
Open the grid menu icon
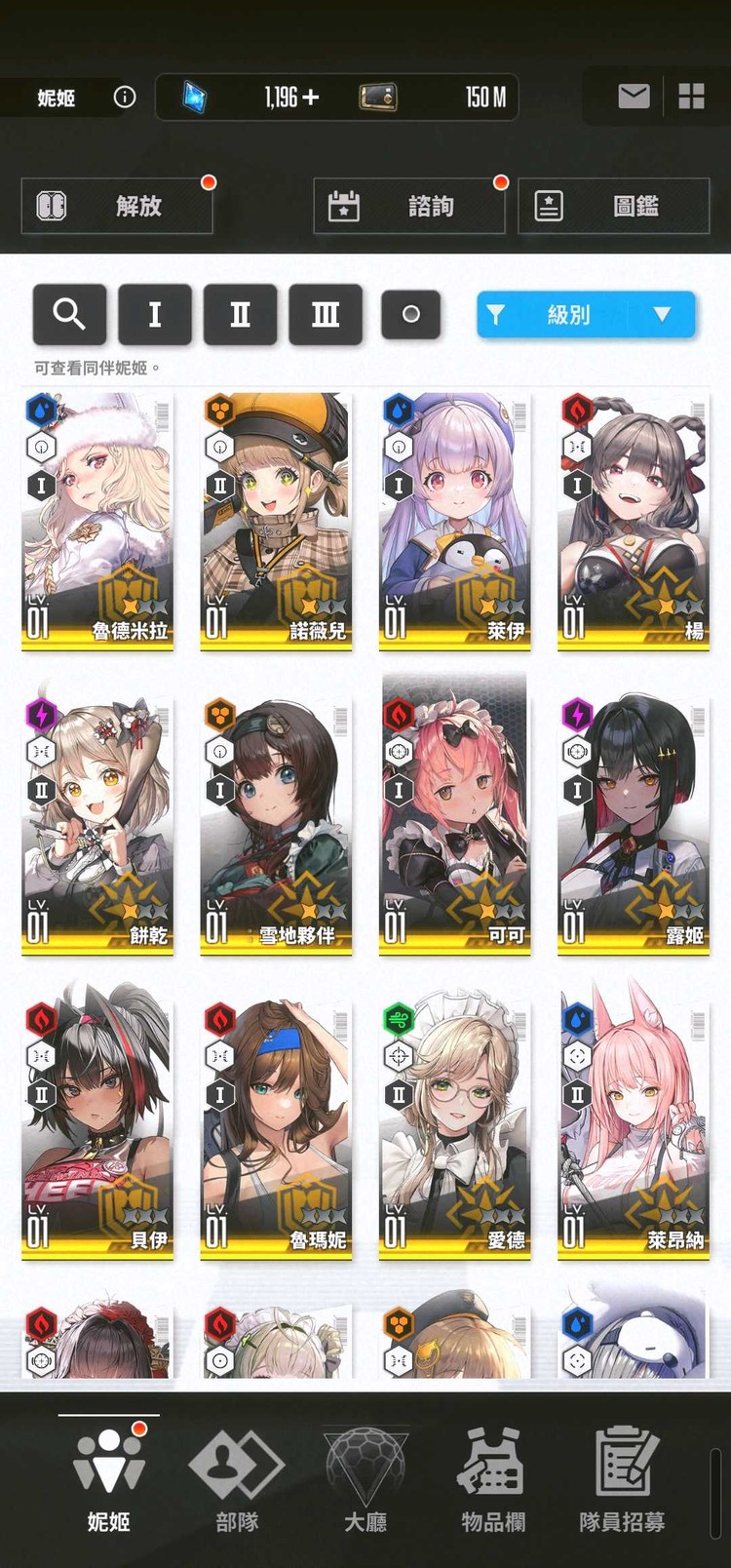691,96
